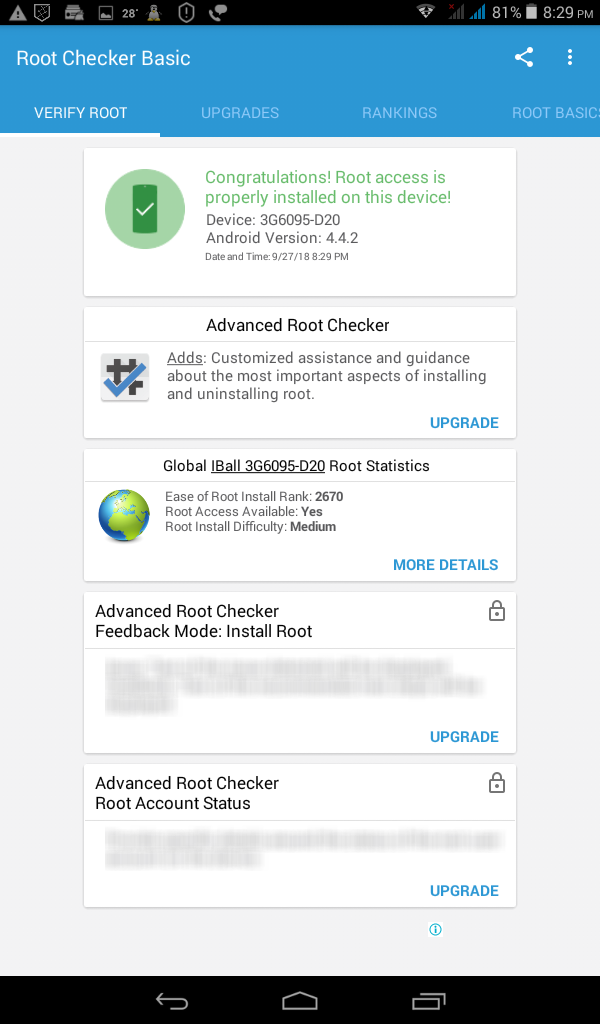Open the small info icon below cards
Screen dimensions: 600x1024
click(x=435, y=930)
